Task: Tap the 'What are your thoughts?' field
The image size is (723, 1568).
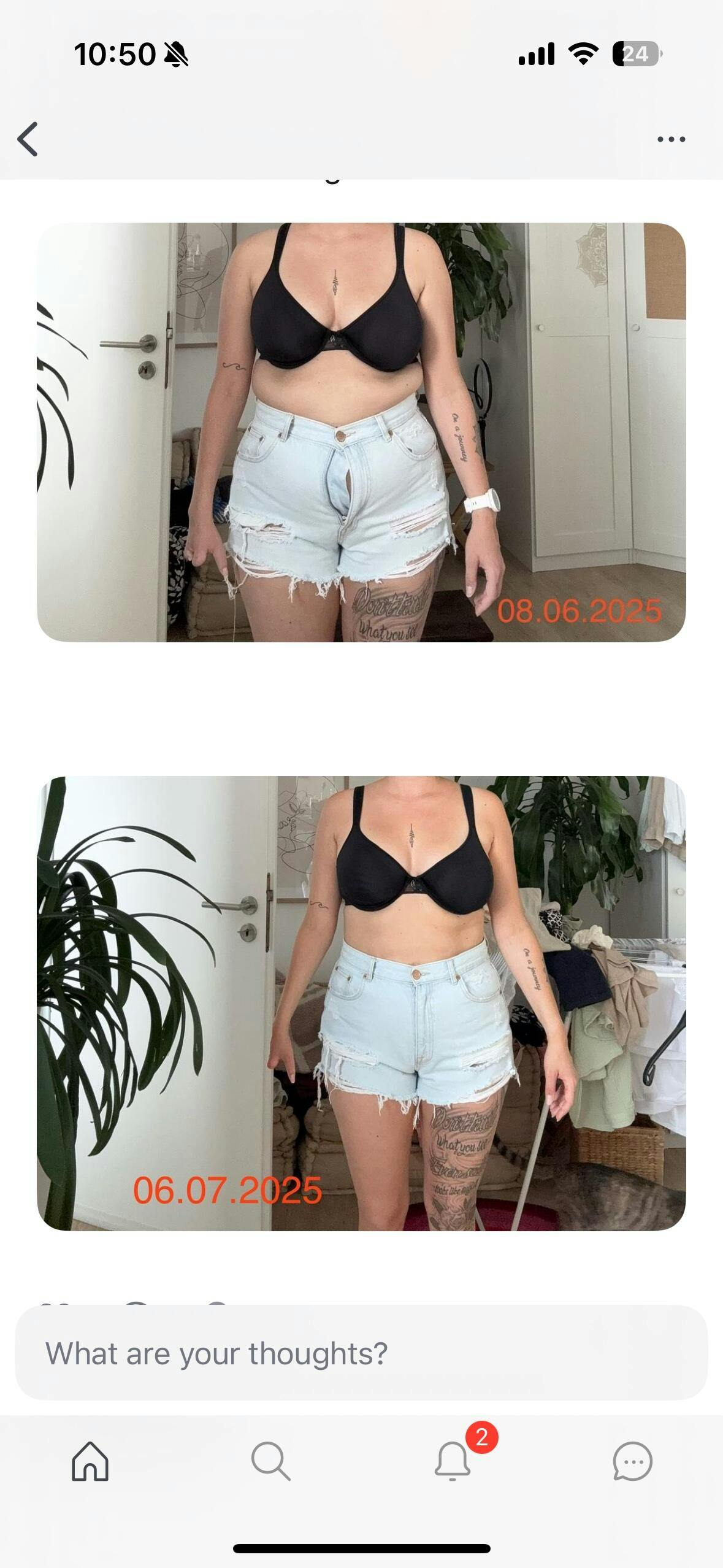Action: [x=361, y=1353]
